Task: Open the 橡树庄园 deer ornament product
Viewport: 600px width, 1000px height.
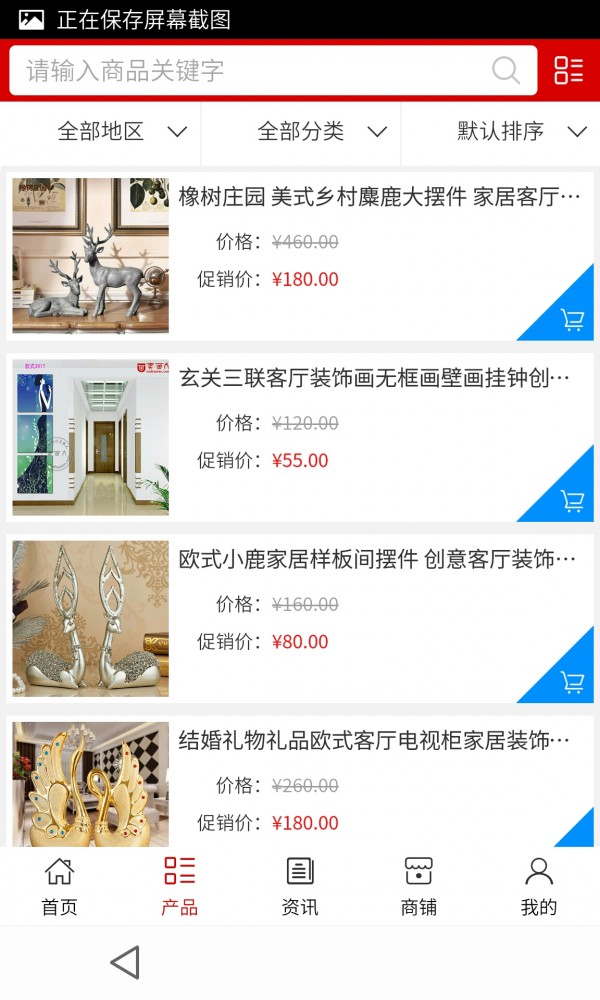Action: (x=380, y=197)
